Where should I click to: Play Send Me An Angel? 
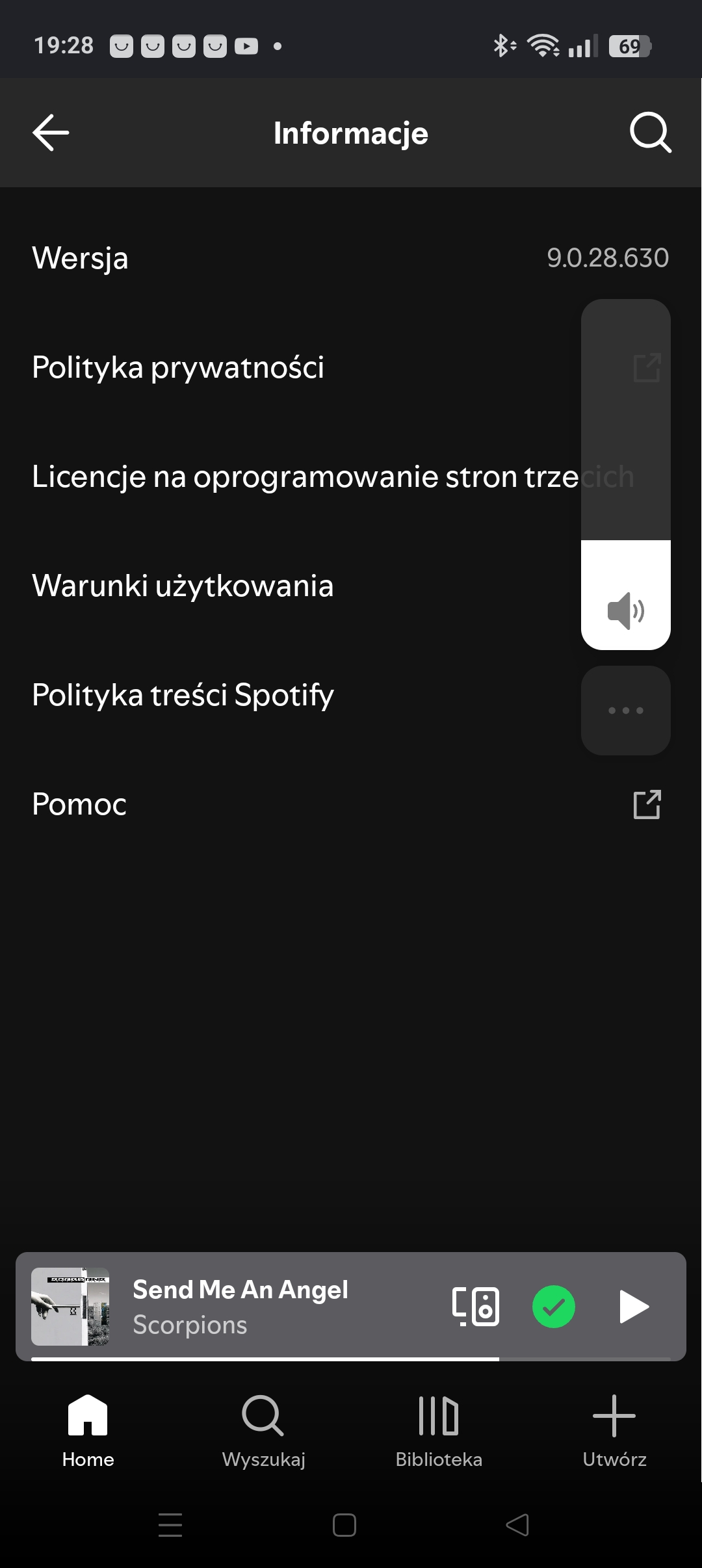click(x=634, y=1307)
